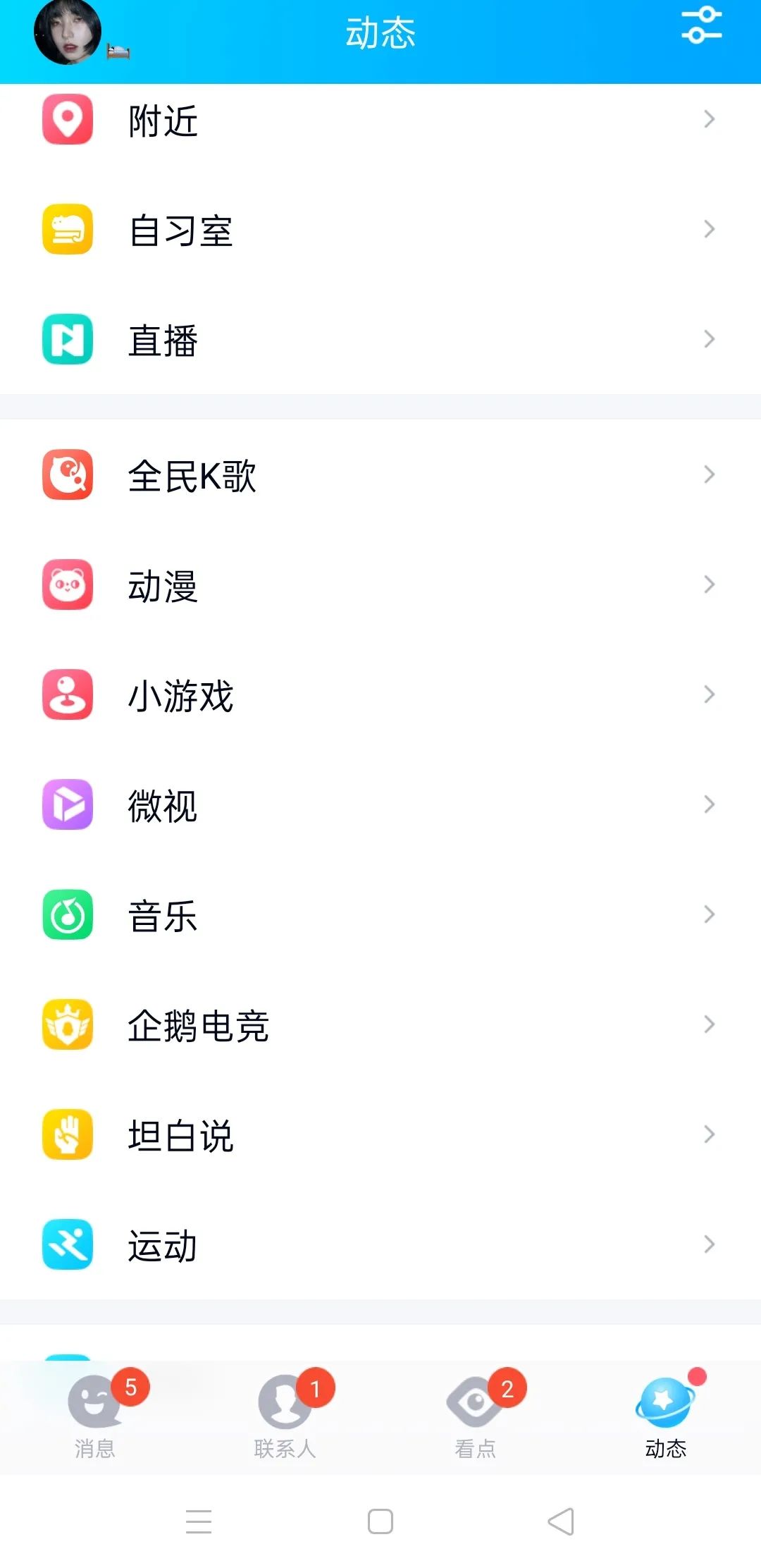Open the 微视 short video row
The width and height of the screenshot is (761, 1568).
pyautogui.click(x=380, y=805)
